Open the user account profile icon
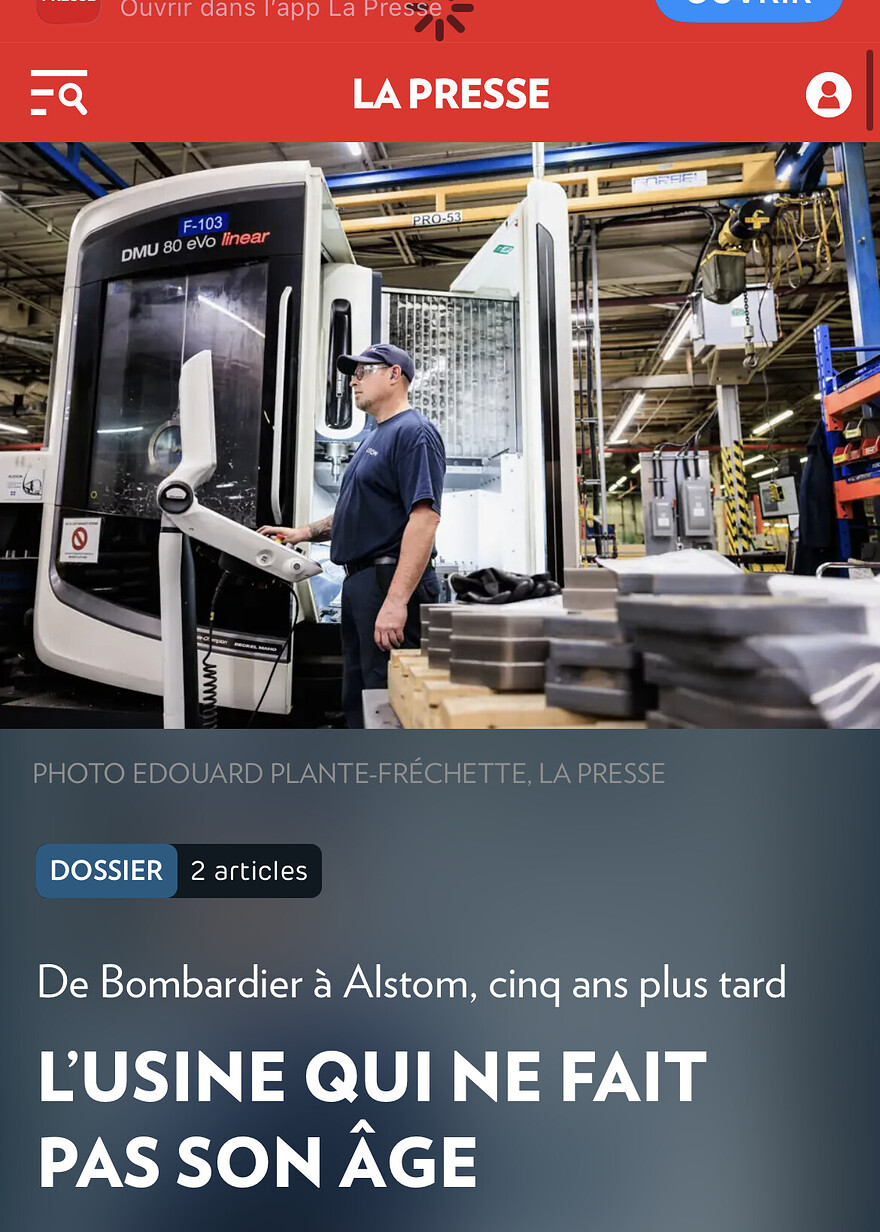Viewport: 880px width, 1232px height. click(828, 95)
